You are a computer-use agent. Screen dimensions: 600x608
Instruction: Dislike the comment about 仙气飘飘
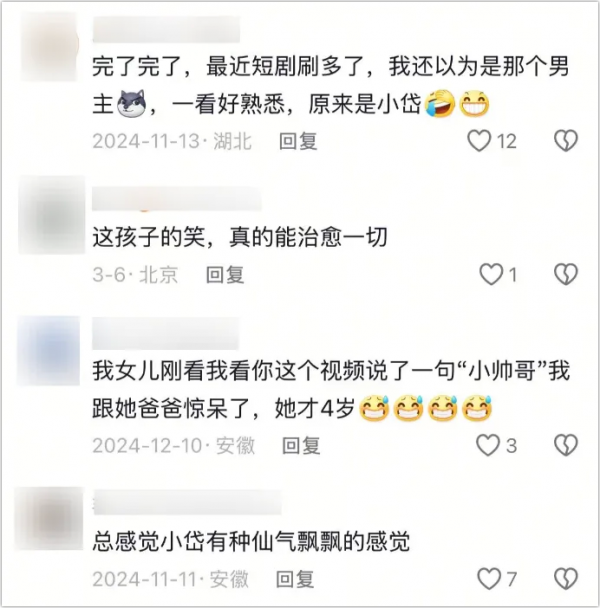[566, 578]
